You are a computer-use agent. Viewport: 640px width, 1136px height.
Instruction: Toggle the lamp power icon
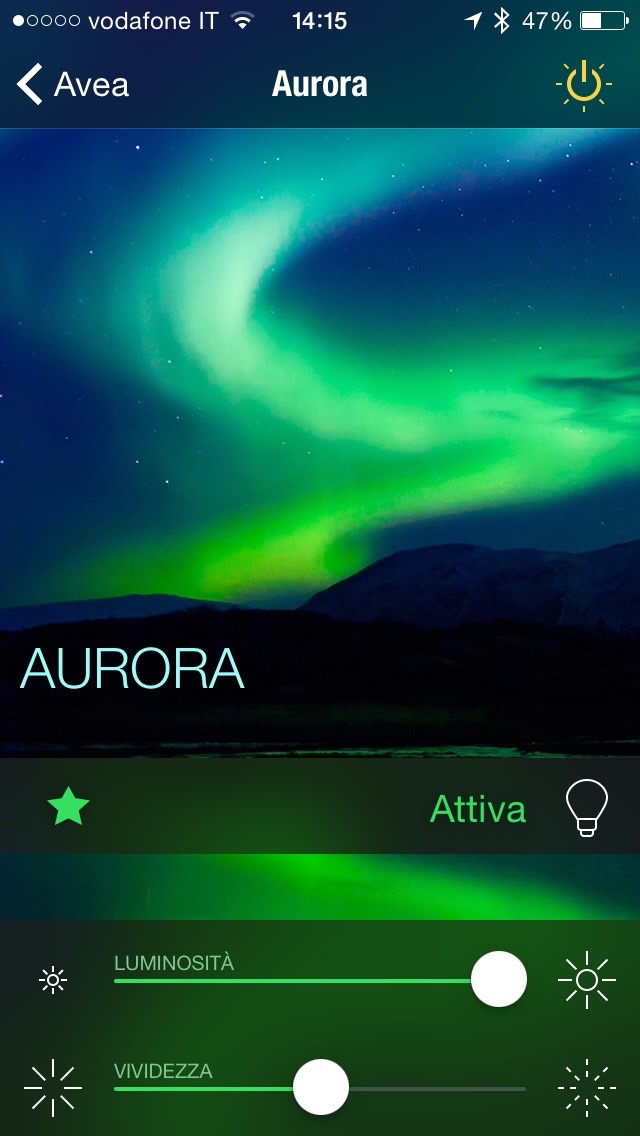click(x=583, y=85)
